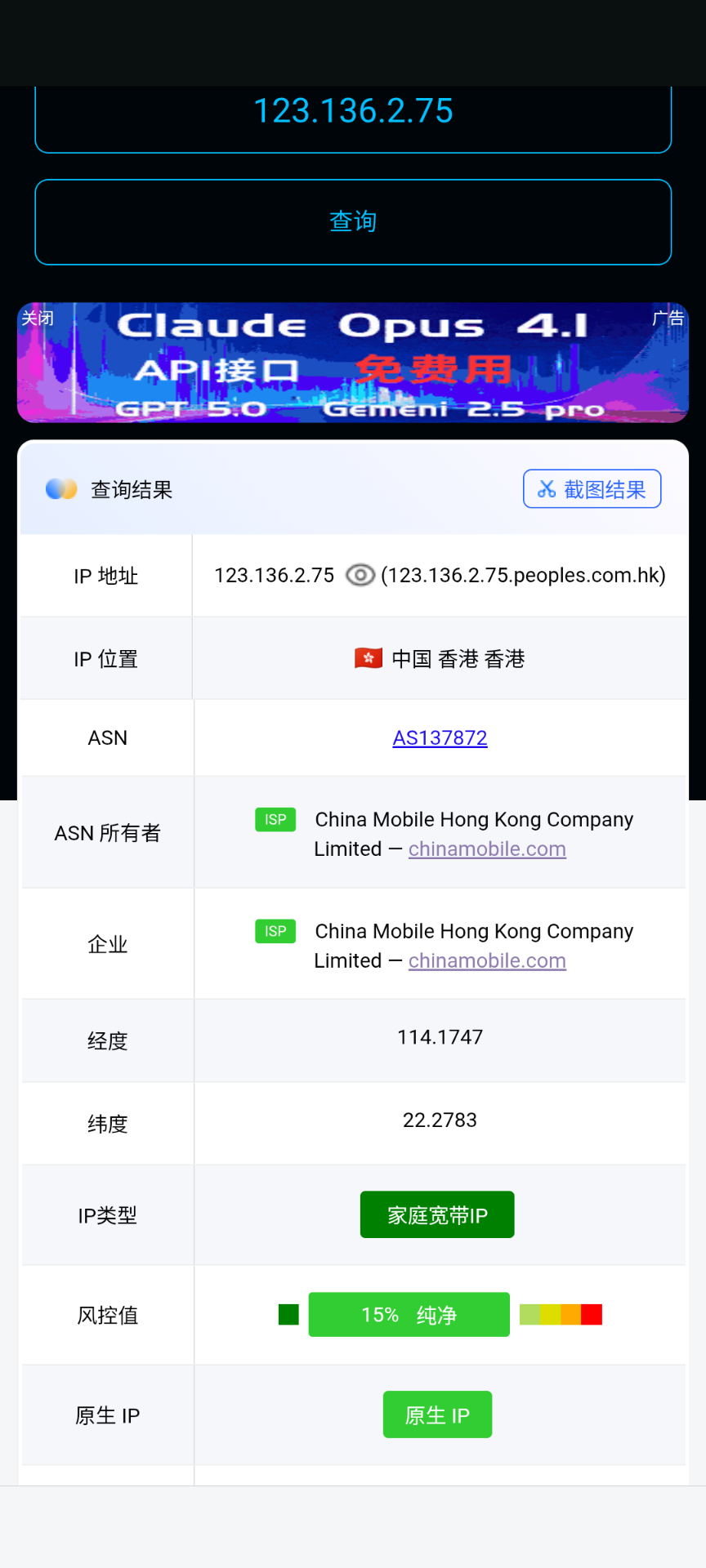The width and height of the screenshot is (706, 1568).
Task: Open chinamobile.com link in 企业 row
Action: pyautogui.click(x=487, y=961)
